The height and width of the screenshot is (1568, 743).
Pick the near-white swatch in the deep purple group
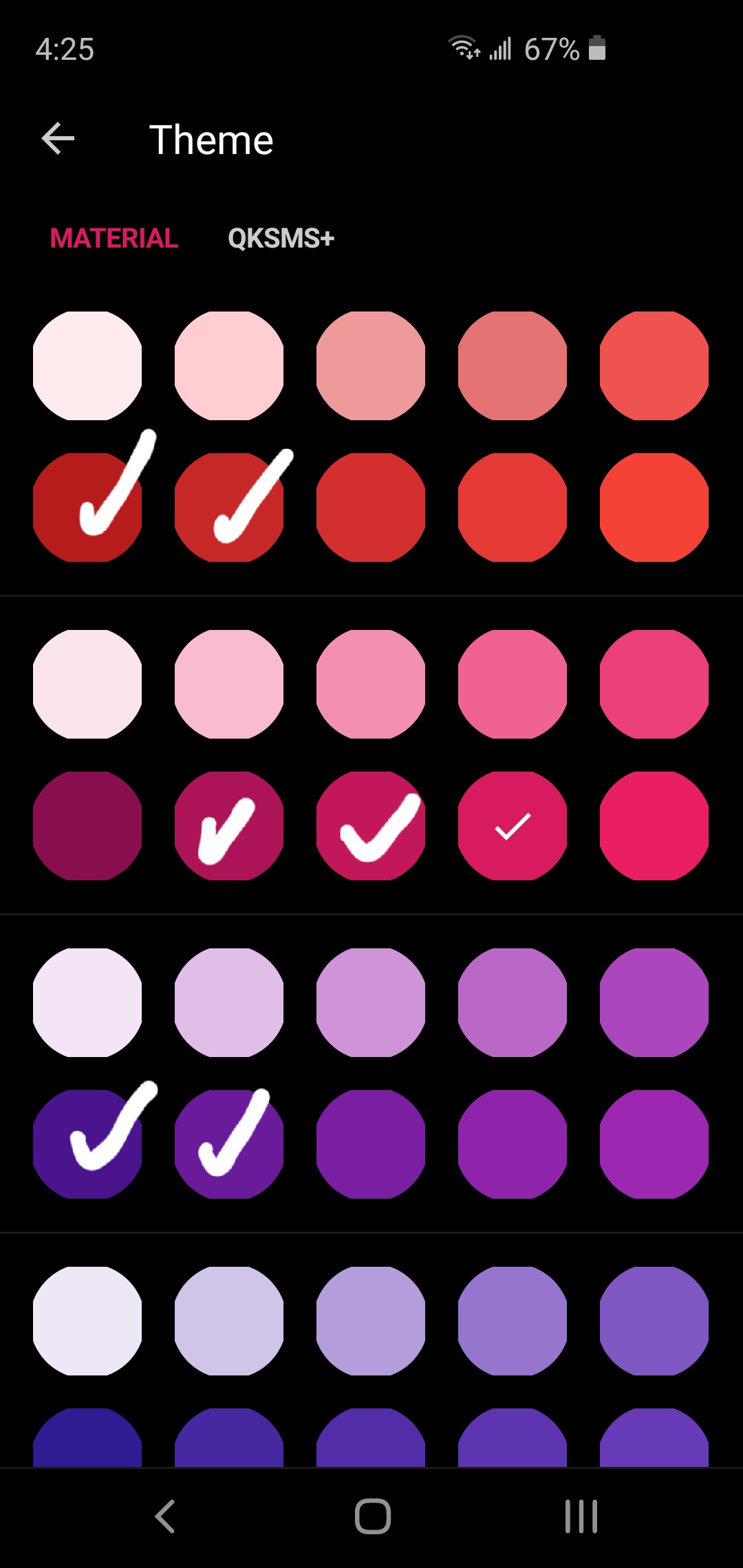pos(87,1321)
